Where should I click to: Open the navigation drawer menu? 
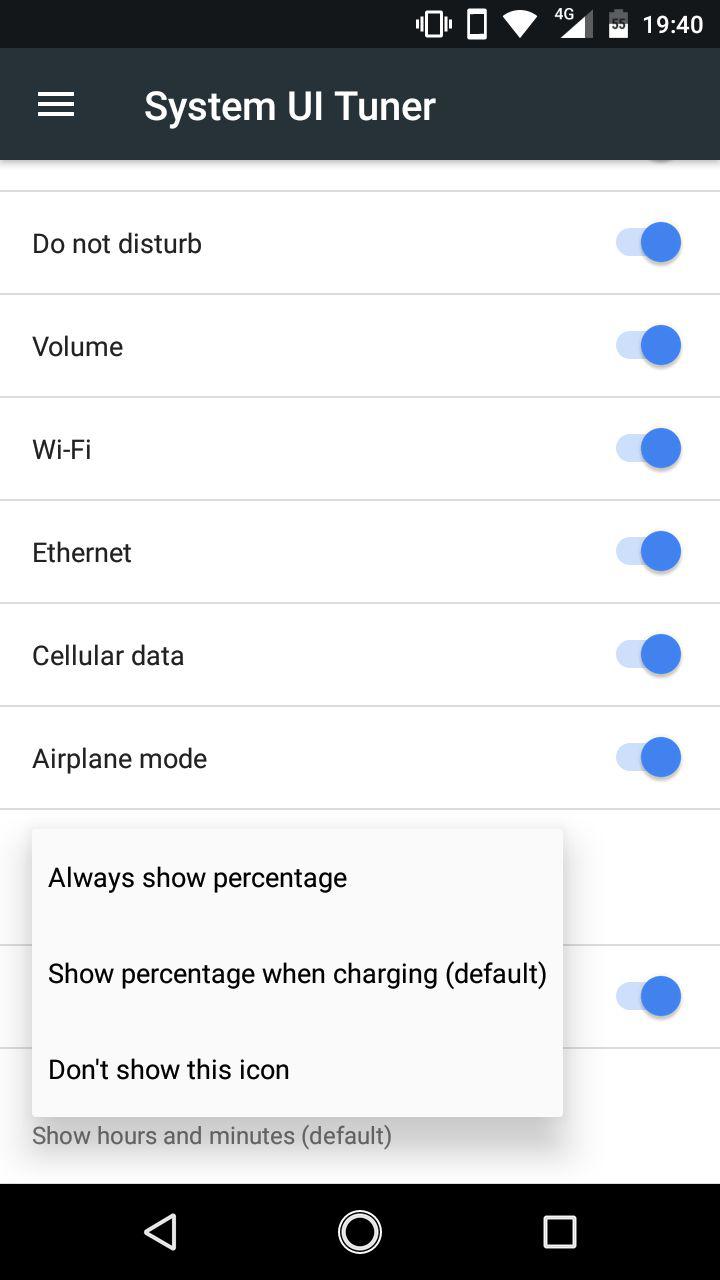tap(56, 105)
